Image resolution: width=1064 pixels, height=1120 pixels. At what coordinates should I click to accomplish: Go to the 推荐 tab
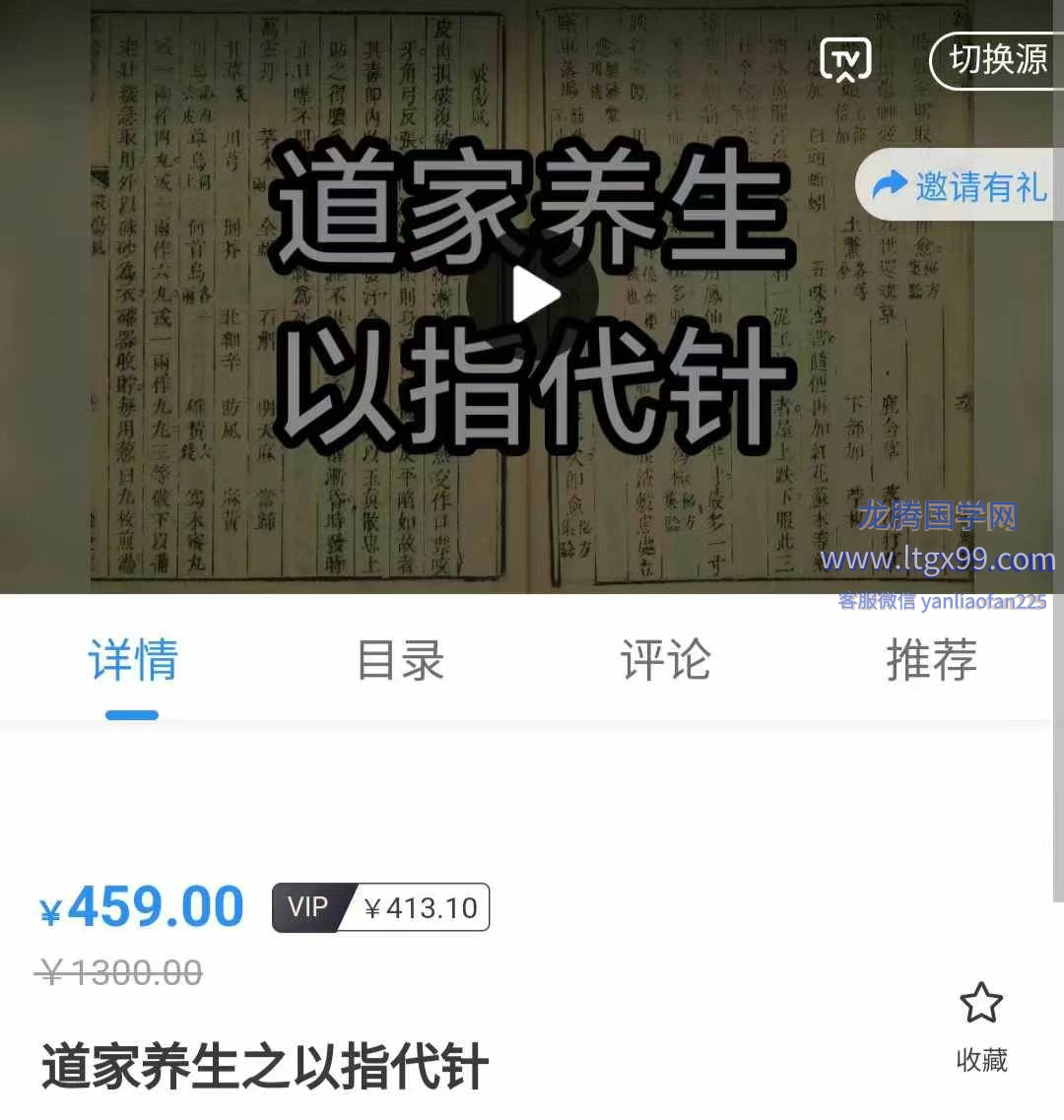click(931, 660)
